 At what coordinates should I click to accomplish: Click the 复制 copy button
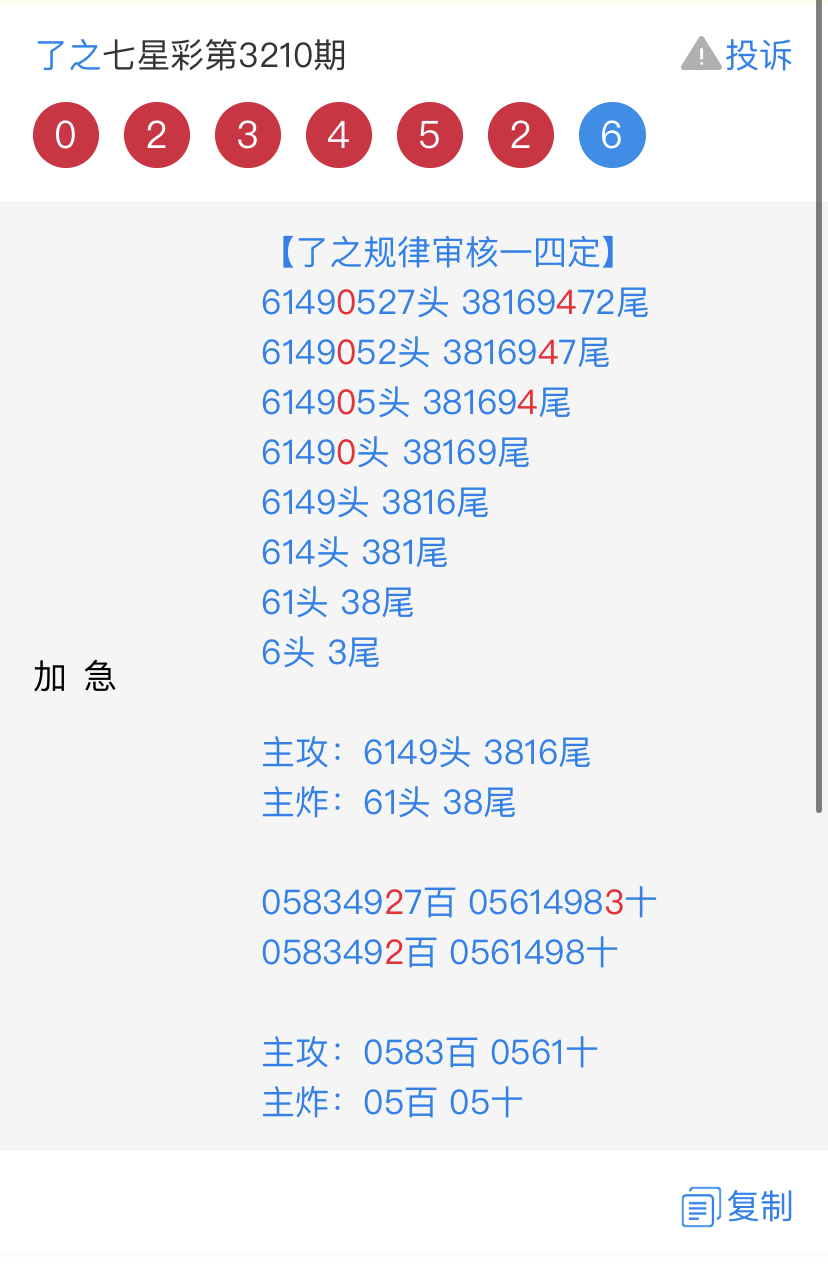pos(755,1207)
